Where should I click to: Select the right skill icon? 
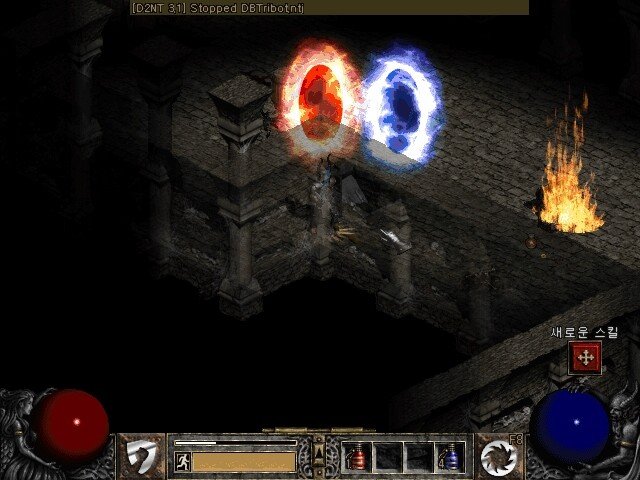coord(497,456)
